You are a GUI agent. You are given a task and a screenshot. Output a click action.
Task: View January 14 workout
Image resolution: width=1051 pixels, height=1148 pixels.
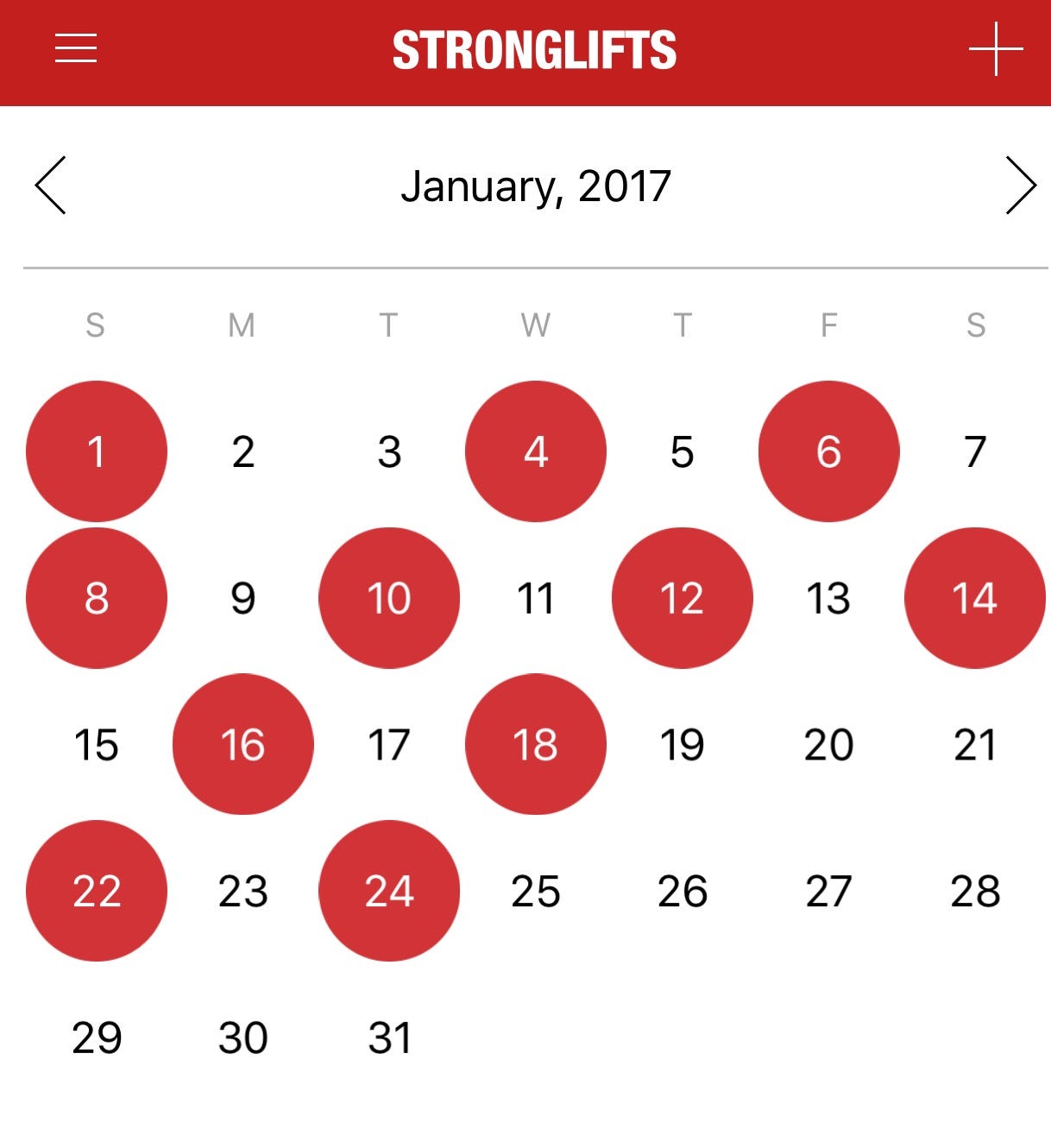(x=975, y=598)
